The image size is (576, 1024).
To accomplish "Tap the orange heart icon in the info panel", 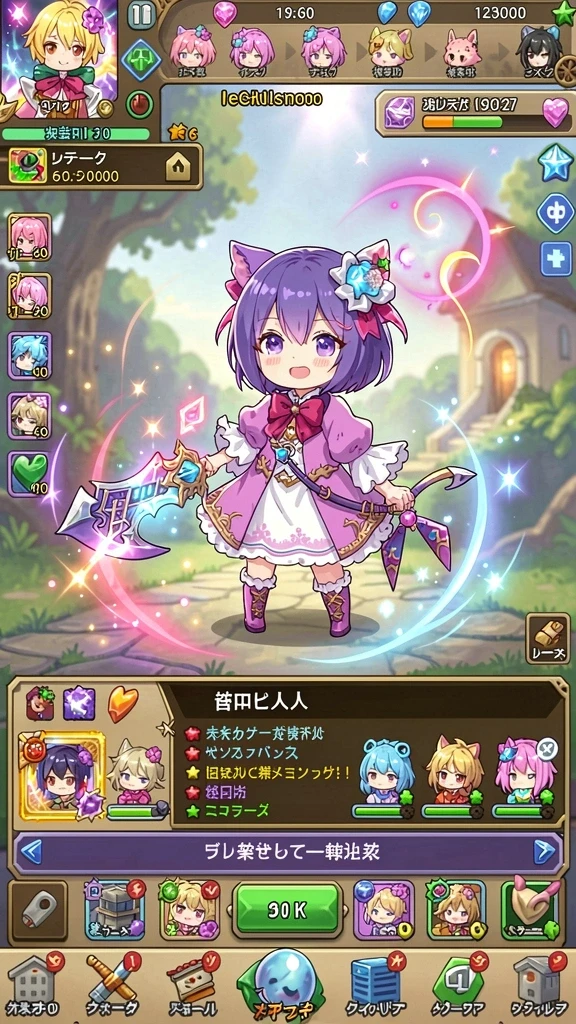I will coord(122,703).
